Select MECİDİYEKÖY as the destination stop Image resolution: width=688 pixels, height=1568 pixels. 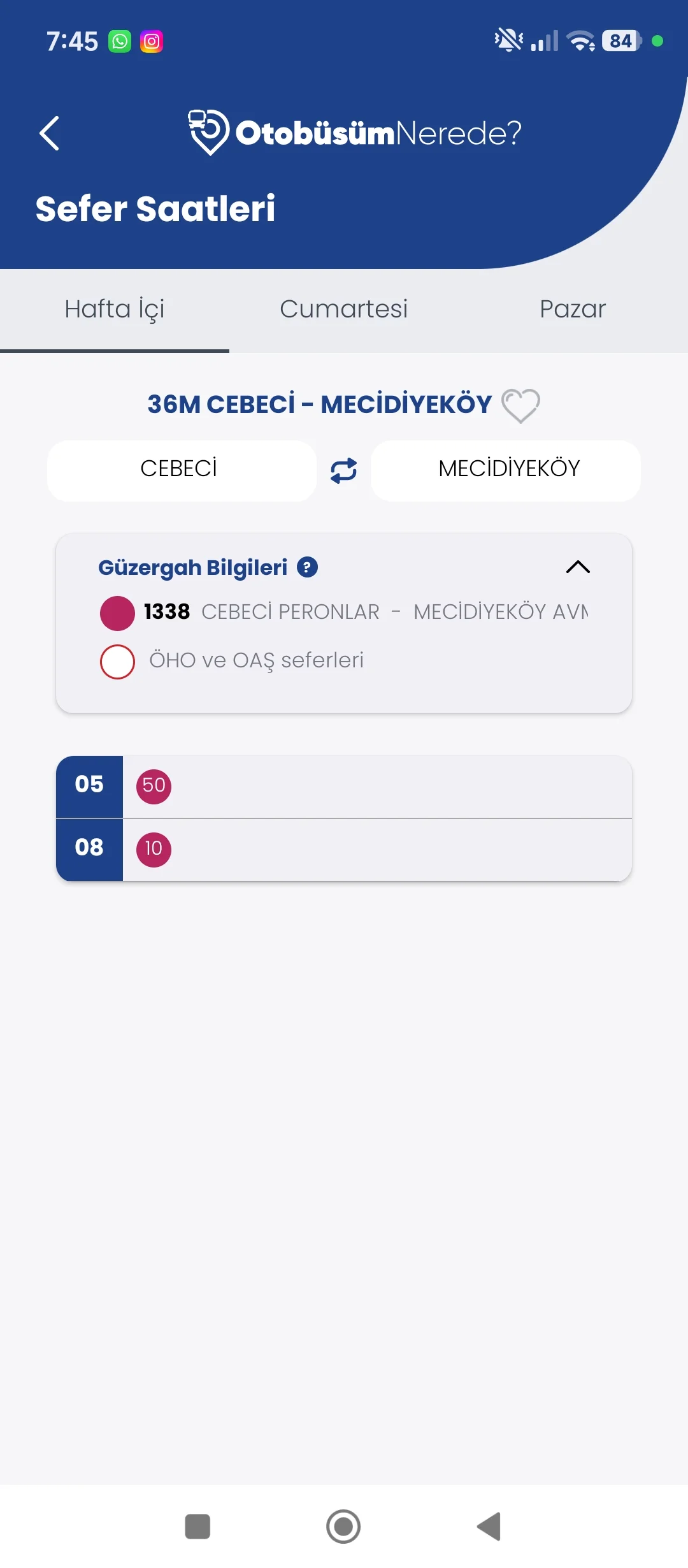click(x=506, y=470)
